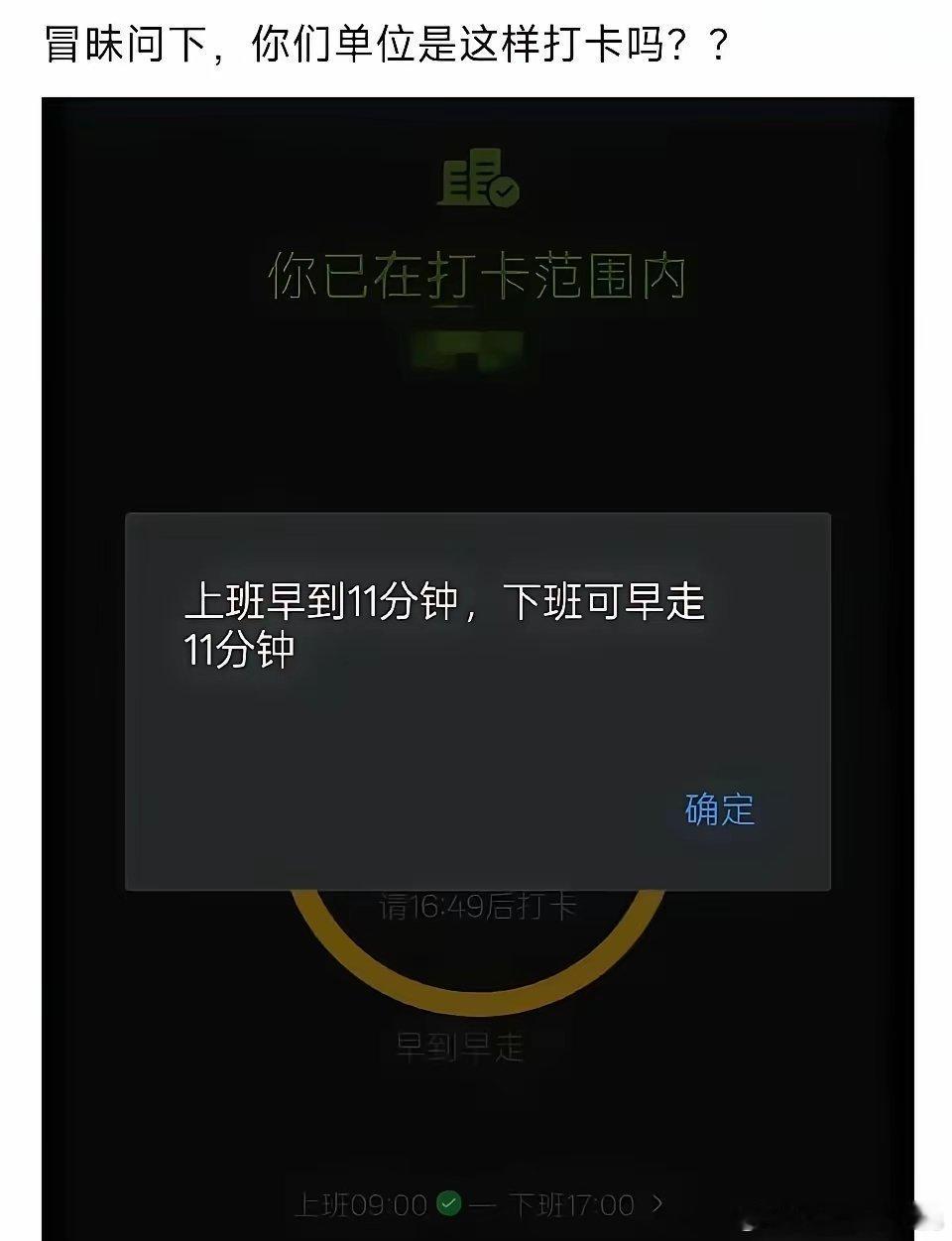The image size is (952, 1241).
Task: Select the 上班09:00 shift entry
Action: (x=360, y=1204)
